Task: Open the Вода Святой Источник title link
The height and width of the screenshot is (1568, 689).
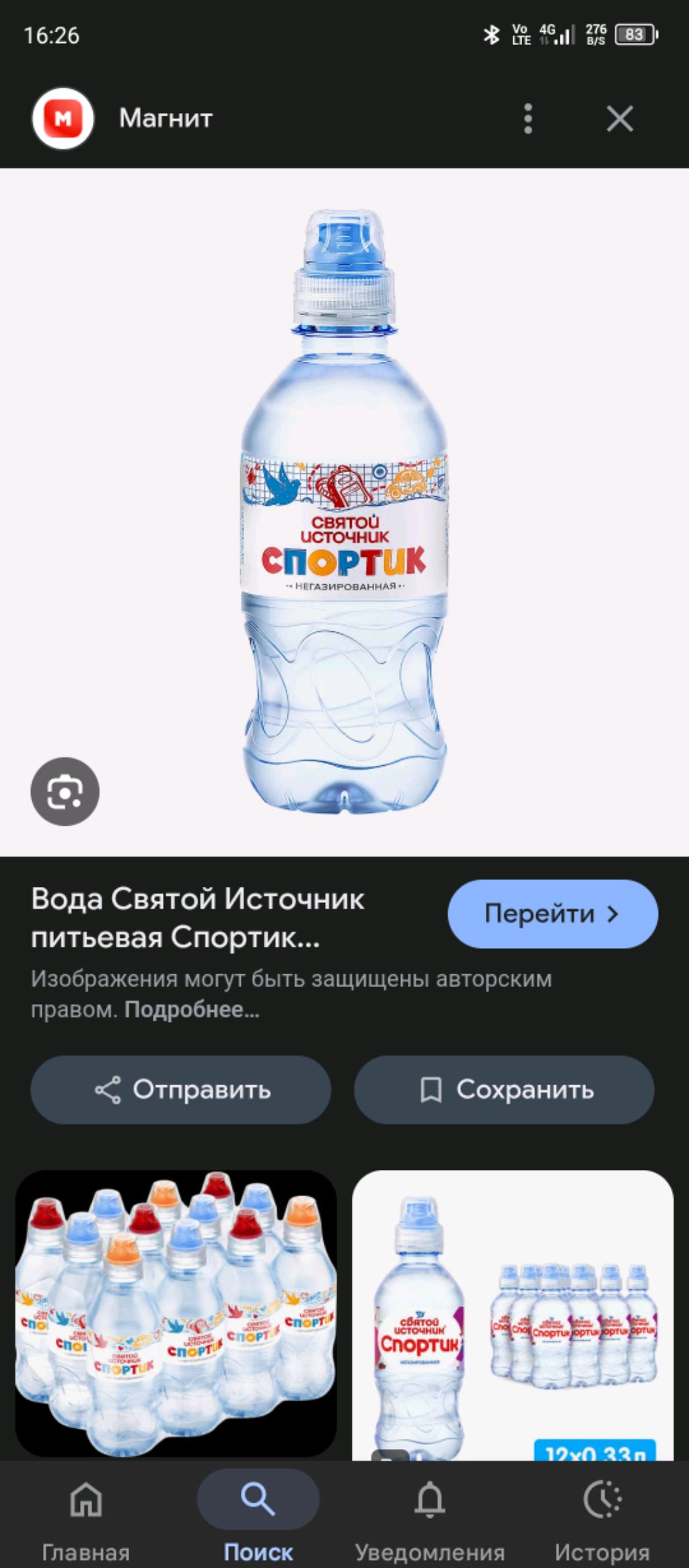Action: (198, 917)
